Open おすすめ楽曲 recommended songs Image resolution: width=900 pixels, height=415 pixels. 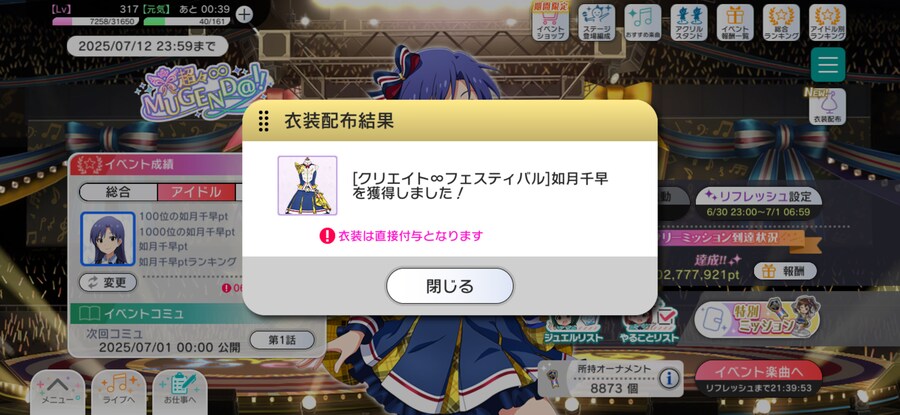643,24
